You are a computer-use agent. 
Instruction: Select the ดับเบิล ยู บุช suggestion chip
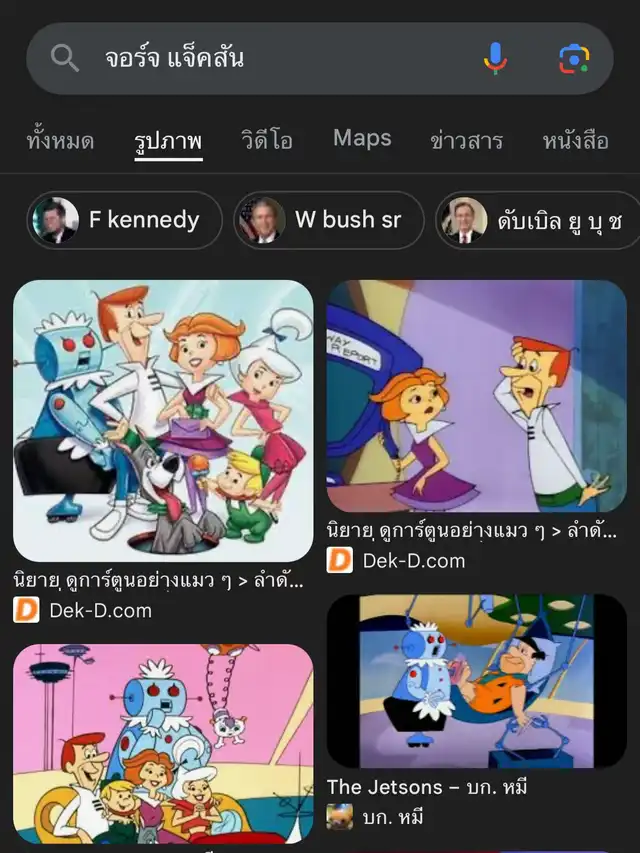click(x=535, y=220)
